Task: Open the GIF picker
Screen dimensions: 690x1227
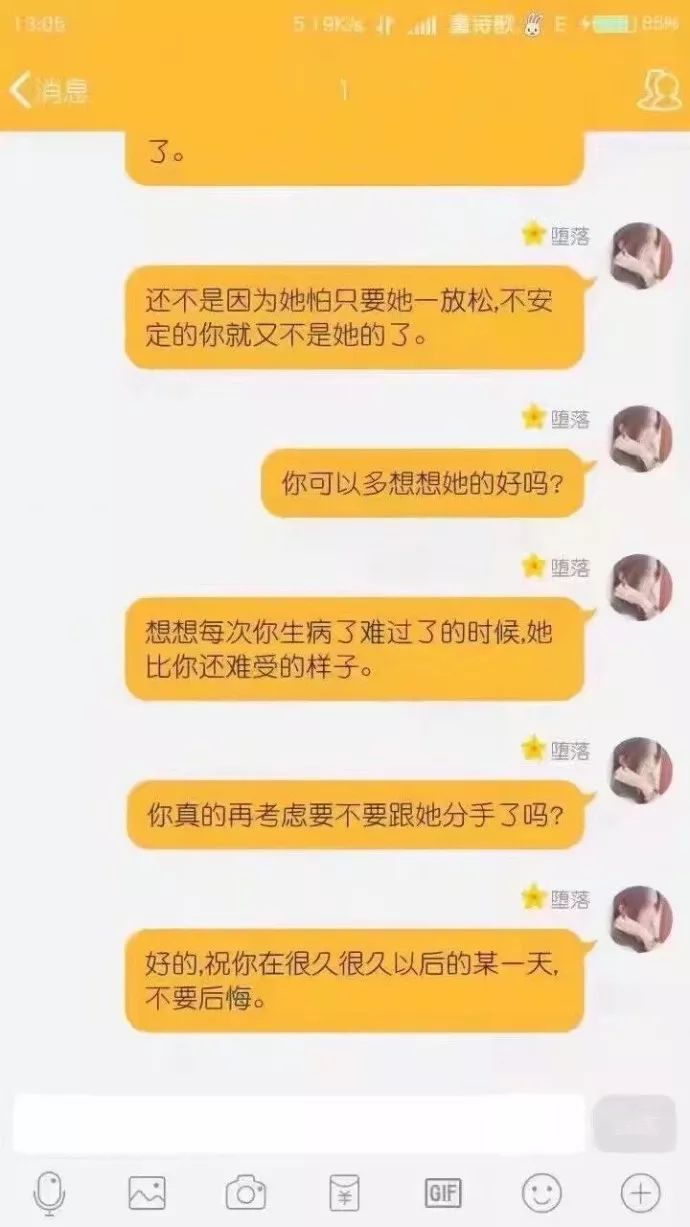Action: click(442, 1192)
